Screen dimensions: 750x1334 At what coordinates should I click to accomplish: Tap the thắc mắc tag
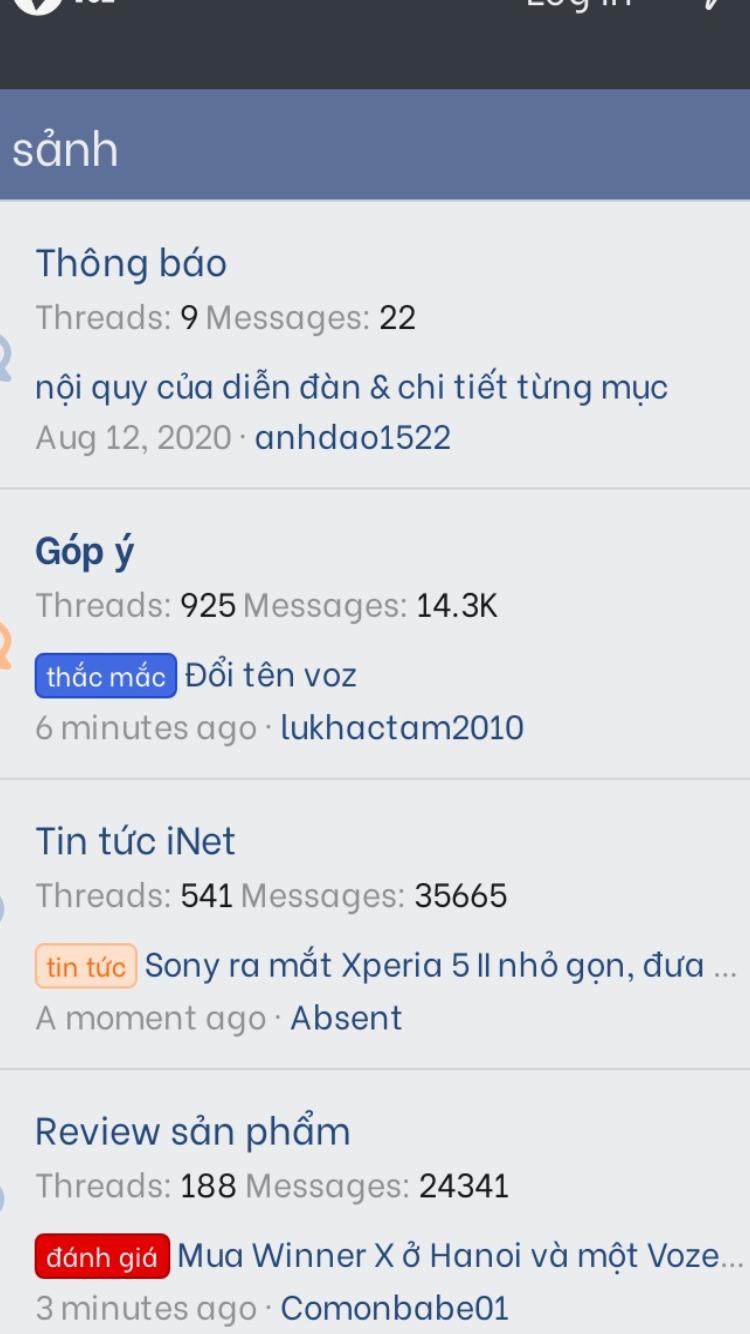tap(106, 676)
